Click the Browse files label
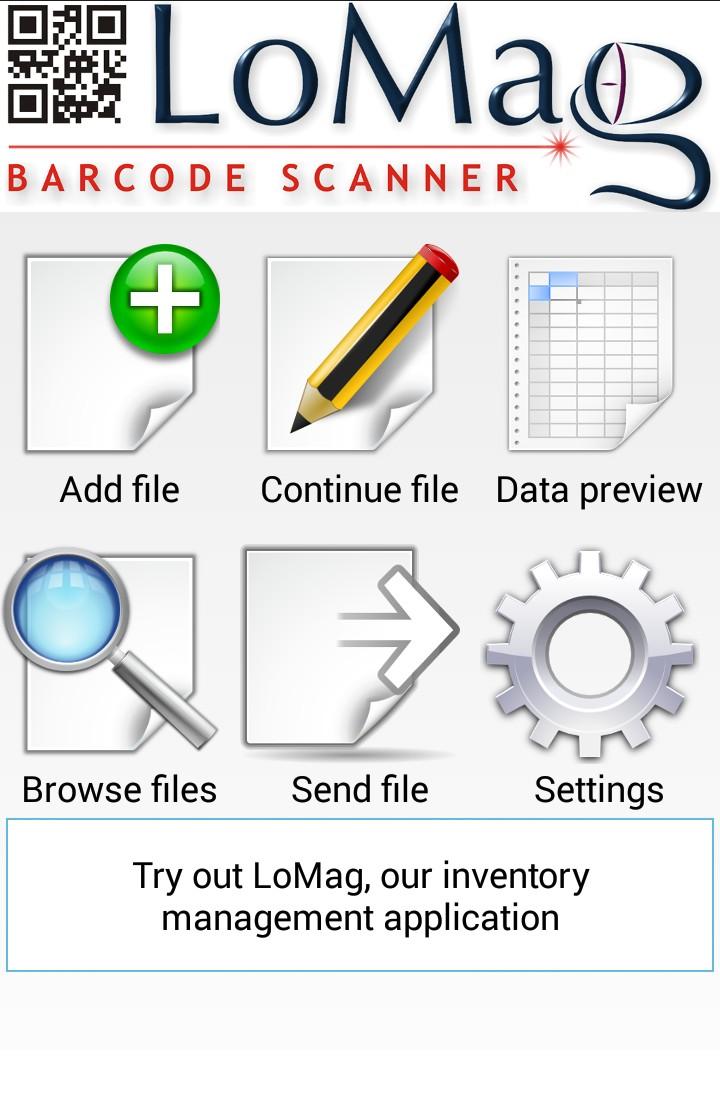Image resolution: width=720 pixels, height=1100 pixels. [118, 789]
